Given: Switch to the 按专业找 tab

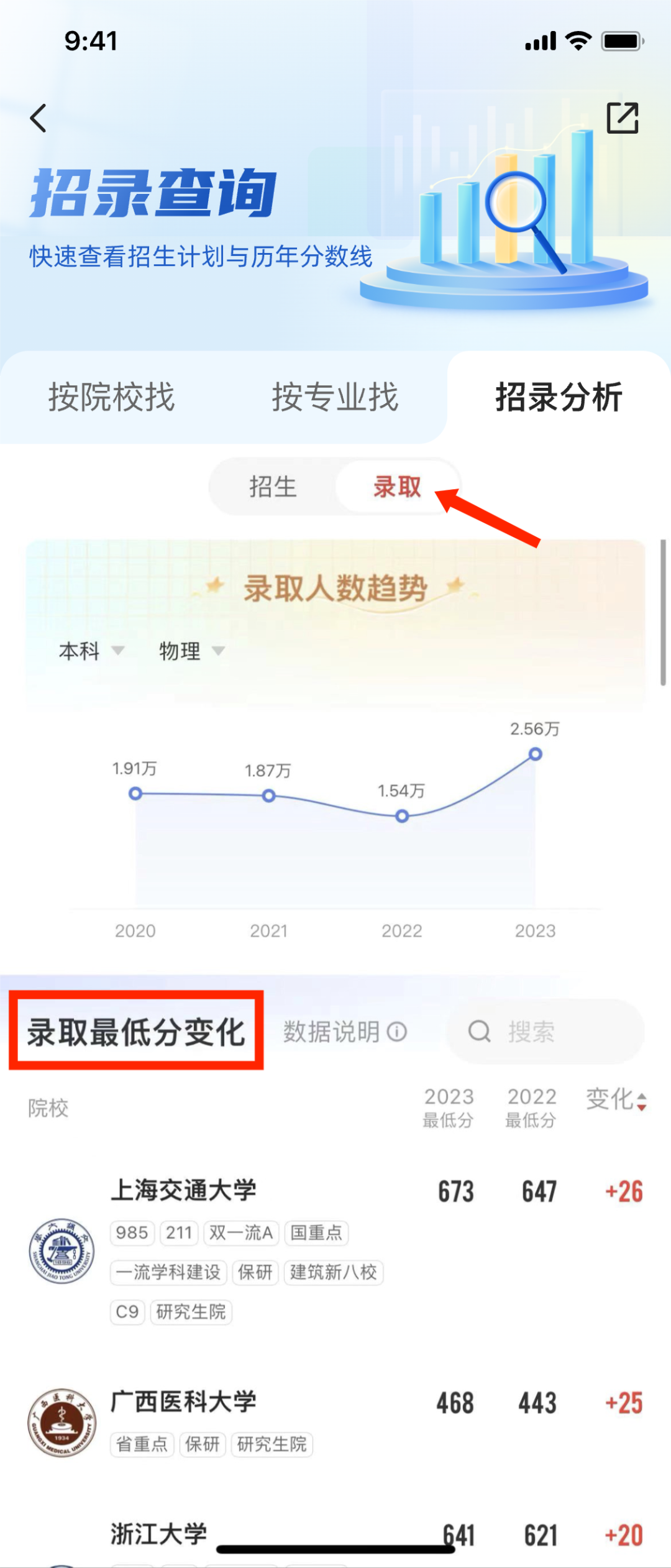Looking at the screenshot, I should click(x=335, y=398).
